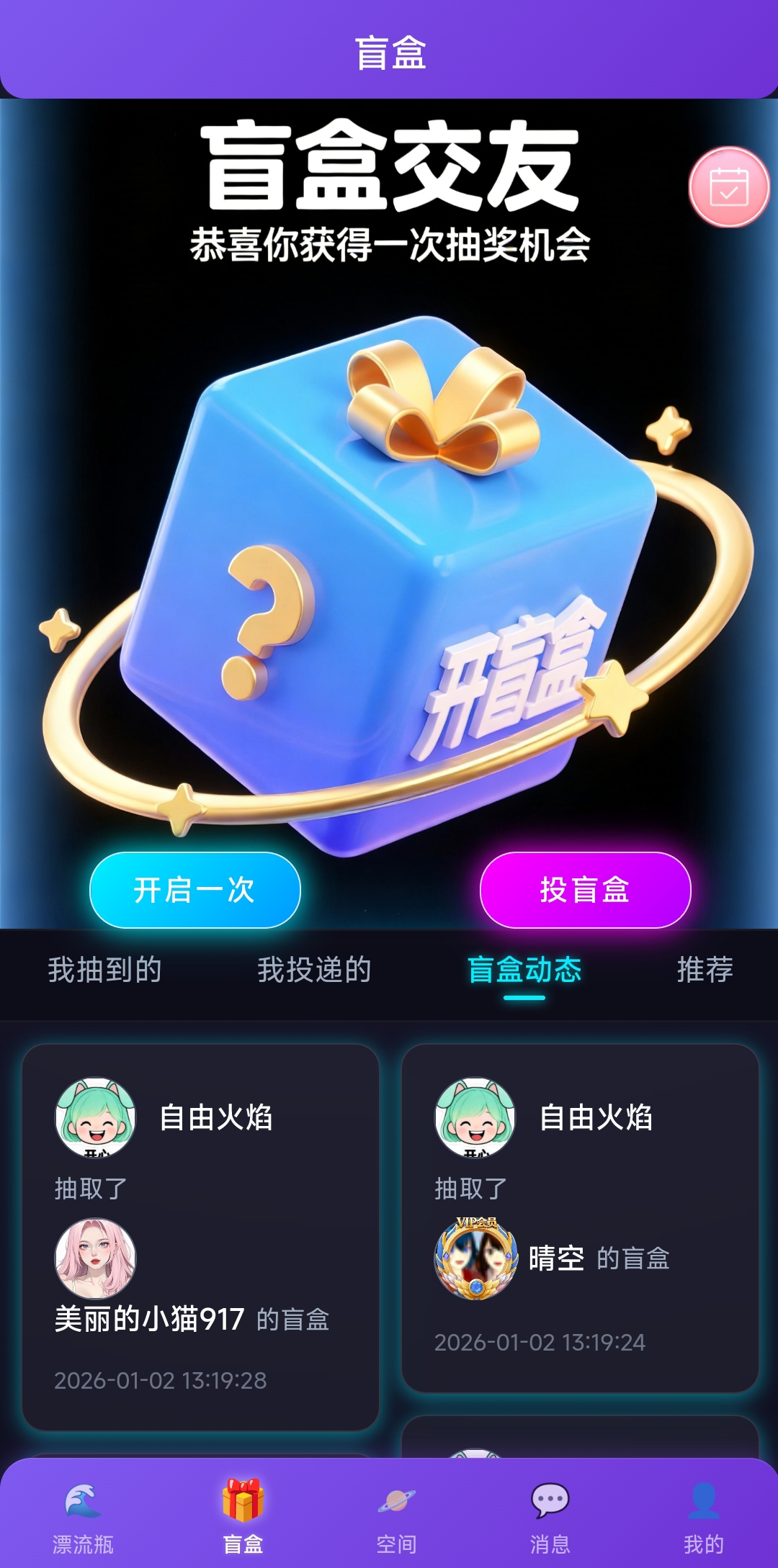778x1568 pixels.
Task: Open the 盲盒 bottom tab
Action: pos(243,1513)
